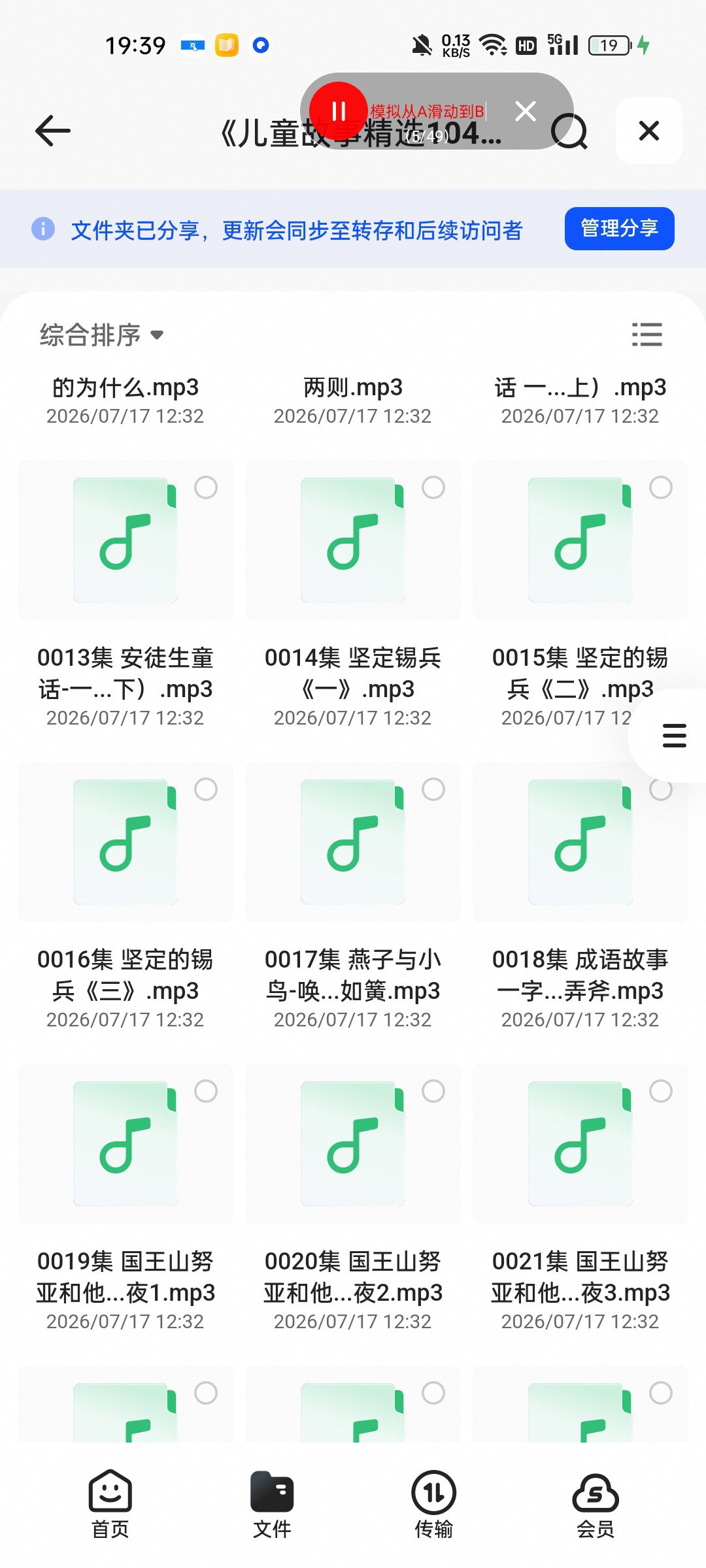Select checkbox on 0021集 国王山努亚 夜3
This screenshot has width=706, height=1568.
click(661, 1091)
